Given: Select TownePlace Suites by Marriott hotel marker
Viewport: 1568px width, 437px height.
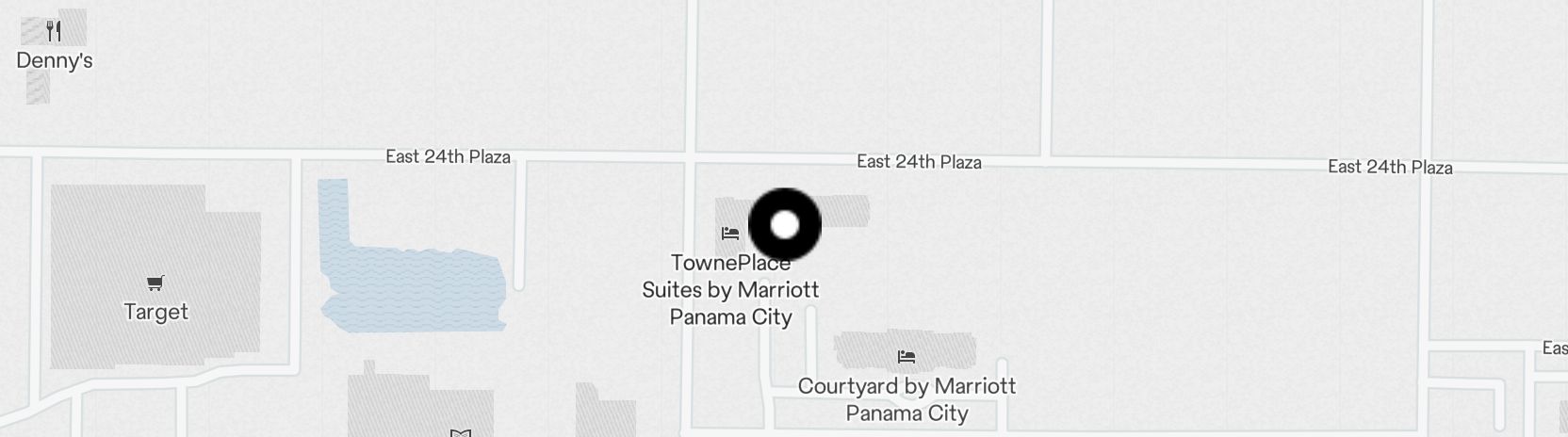Looking at the screenshot, I should coord(730,234).
